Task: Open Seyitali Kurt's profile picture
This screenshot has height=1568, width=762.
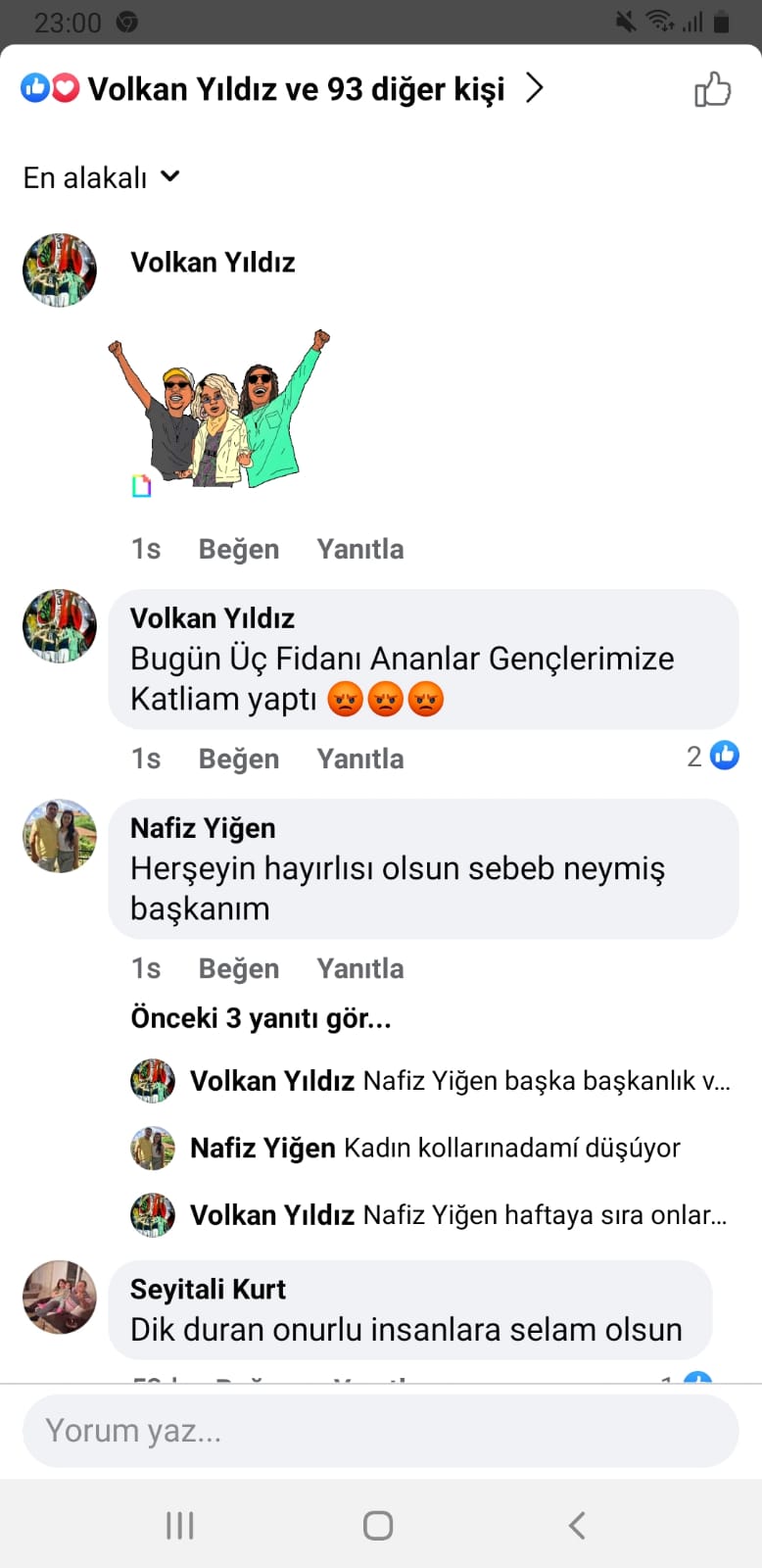Action: 60,1297
